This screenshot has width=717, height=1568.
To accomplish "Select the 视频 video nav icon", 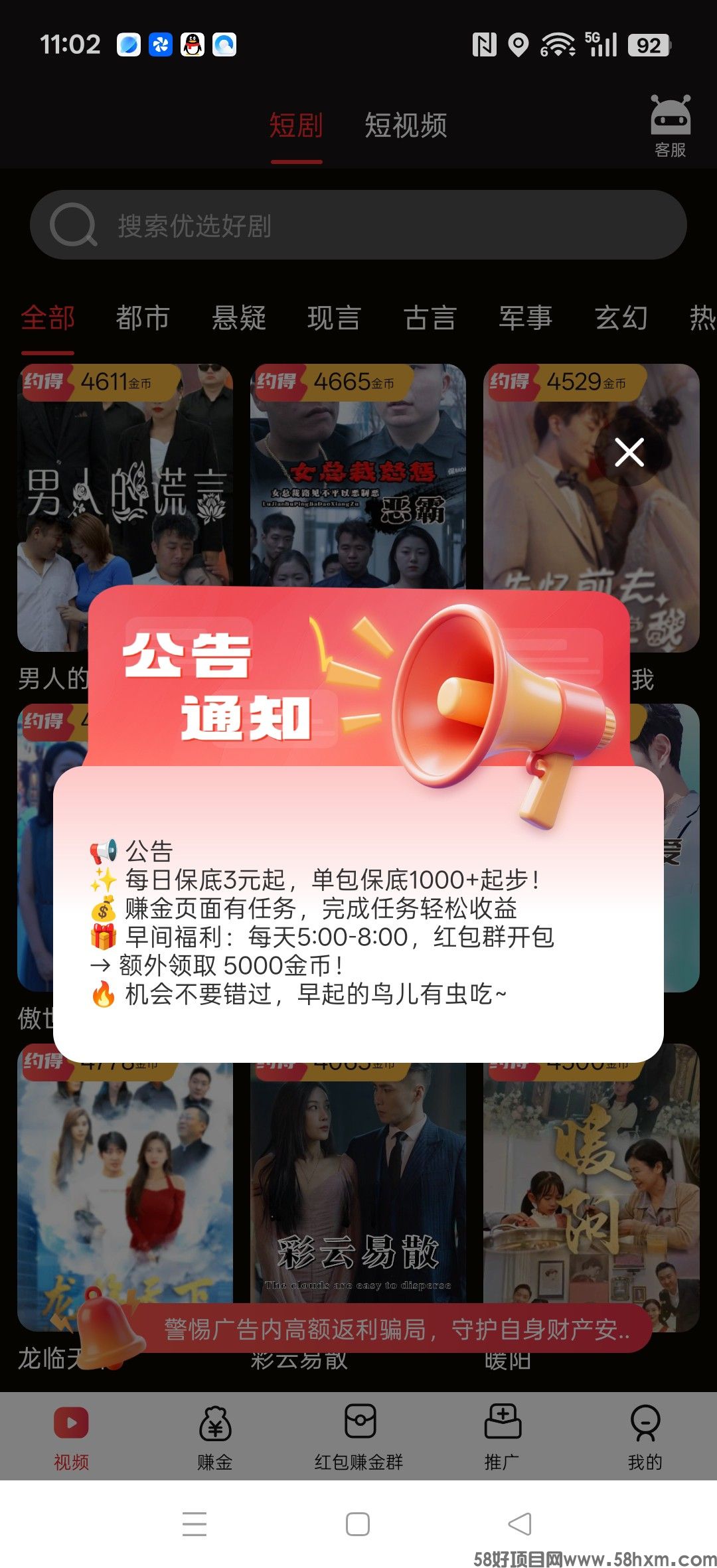I will 72,1421.
